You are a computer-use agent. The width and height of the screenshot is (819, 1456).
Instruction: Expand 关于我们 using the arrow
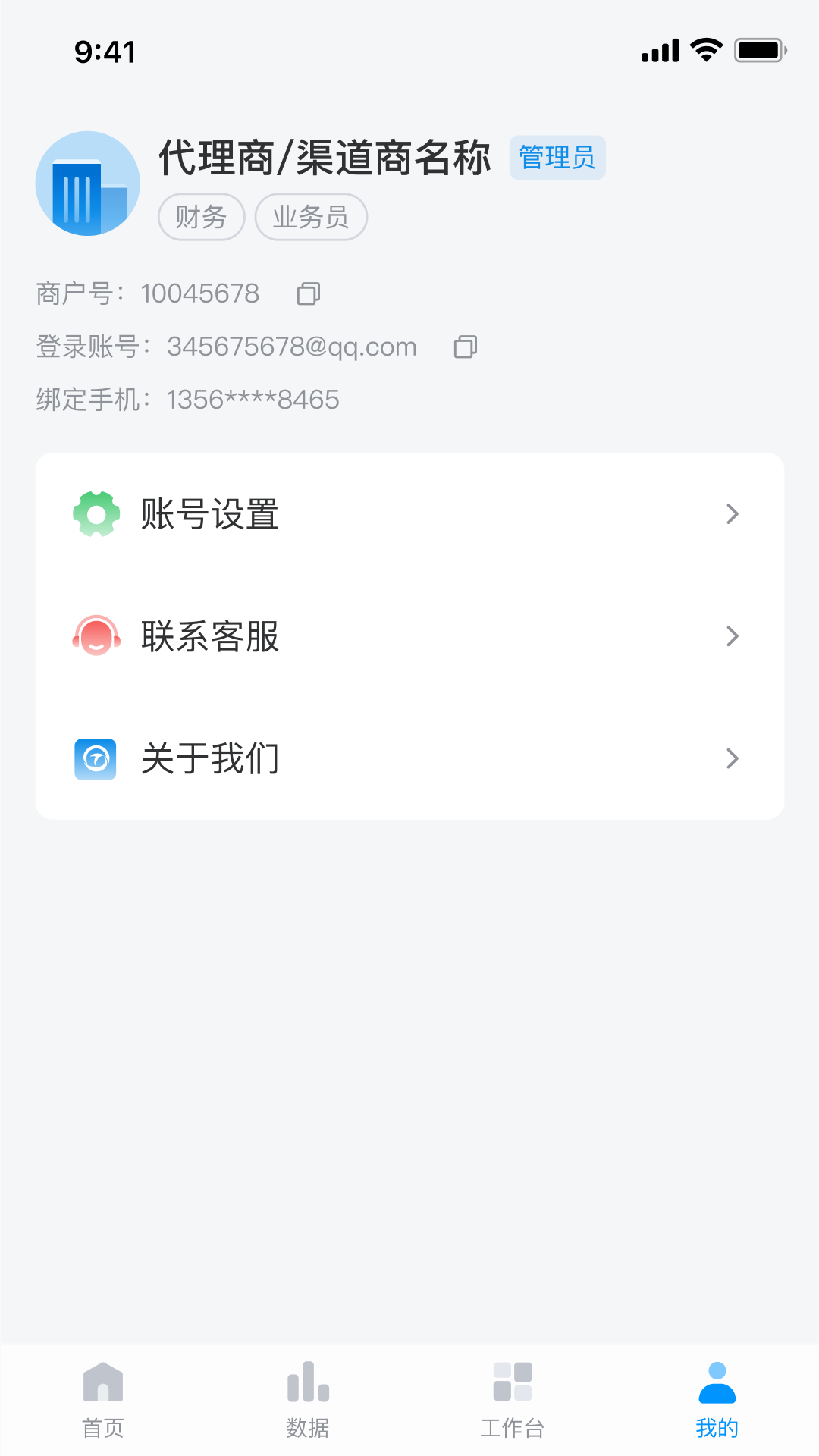coord(731,758)
